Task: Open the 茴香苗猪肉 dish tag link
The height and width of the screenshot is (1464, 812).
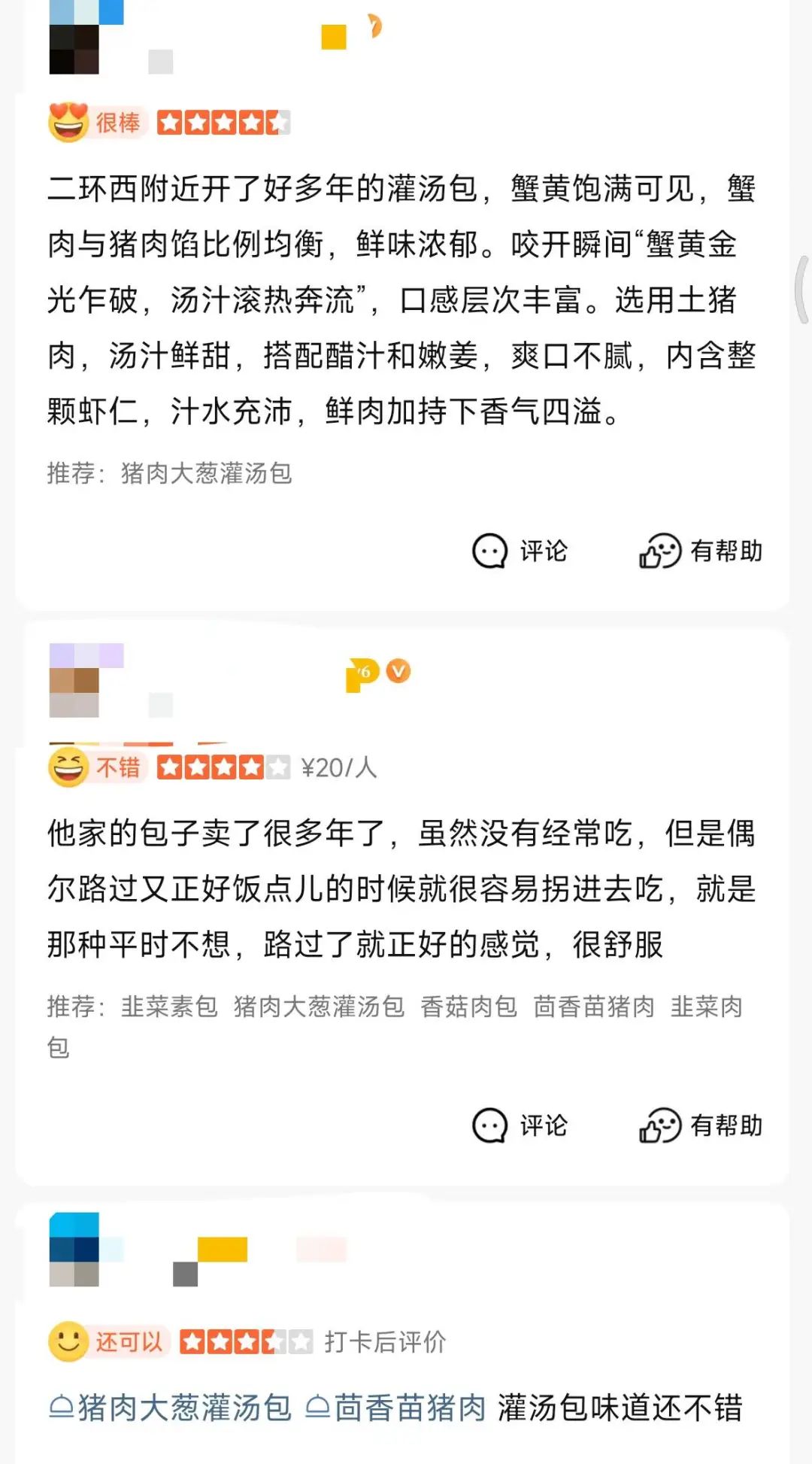Action: pos(396,1408)
